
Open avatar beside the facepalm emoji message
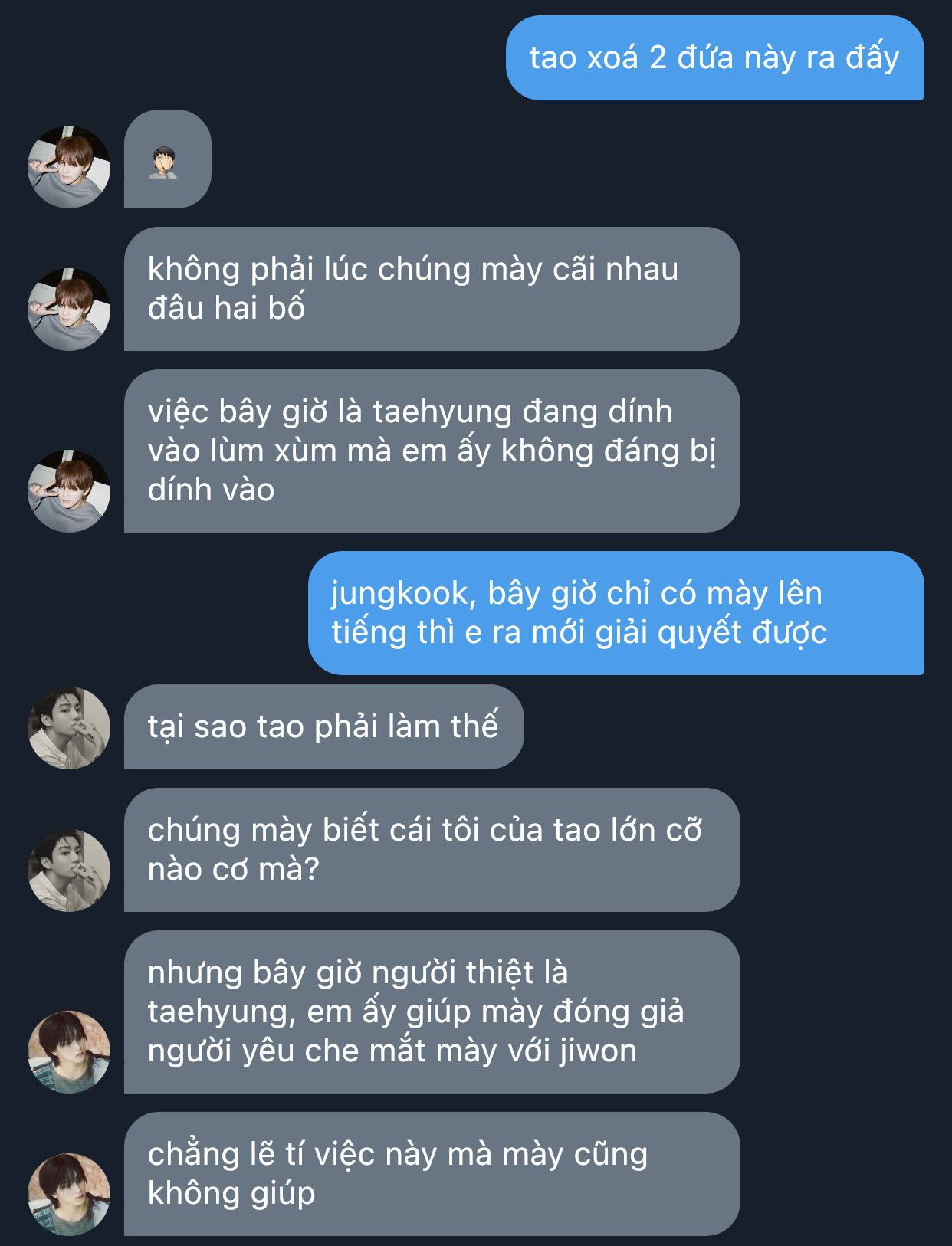(x=69, y=167)
